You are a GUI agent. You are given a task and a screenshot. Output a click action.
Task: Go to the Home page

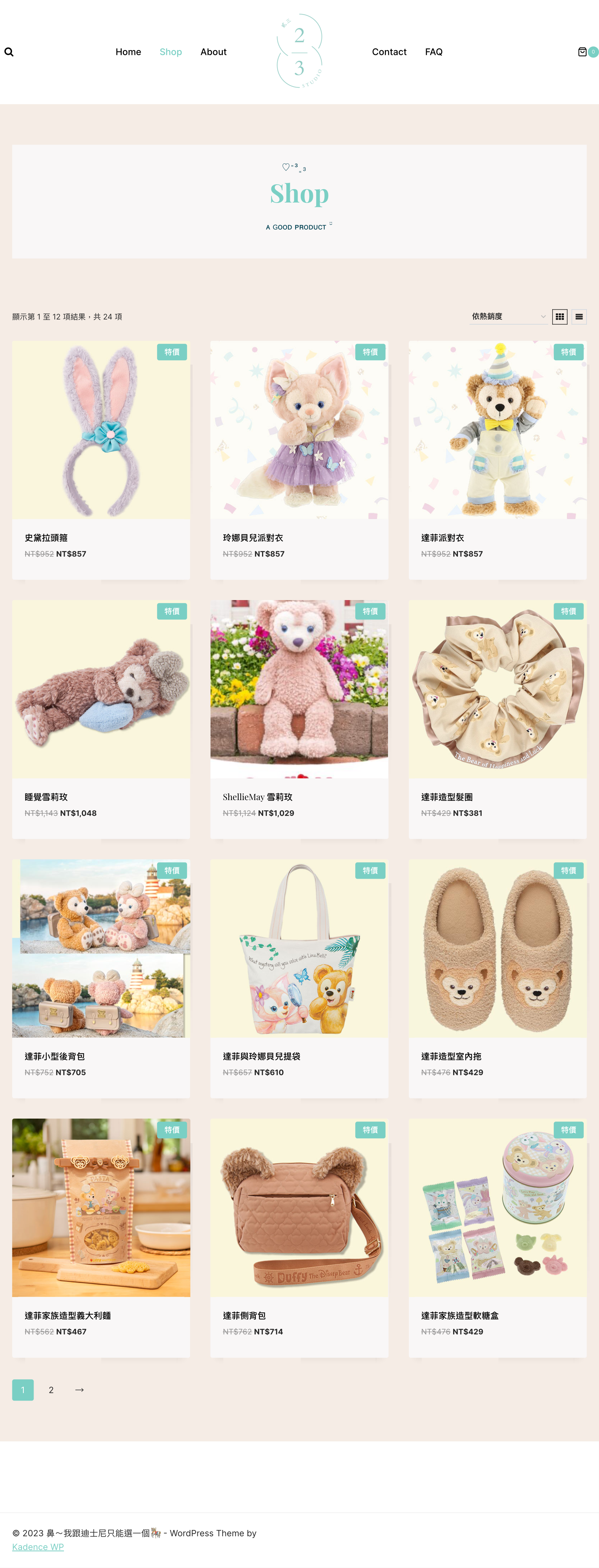pos(128,52)
